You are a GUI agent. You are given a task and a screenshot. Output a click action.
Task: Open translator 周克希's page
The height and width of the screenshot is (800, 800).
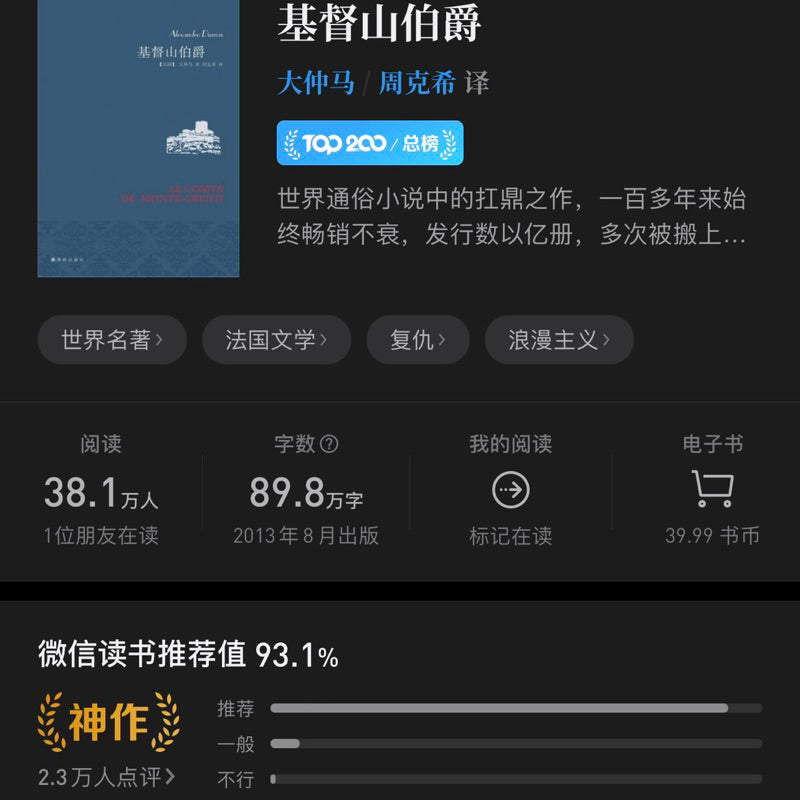pos(416,82)
